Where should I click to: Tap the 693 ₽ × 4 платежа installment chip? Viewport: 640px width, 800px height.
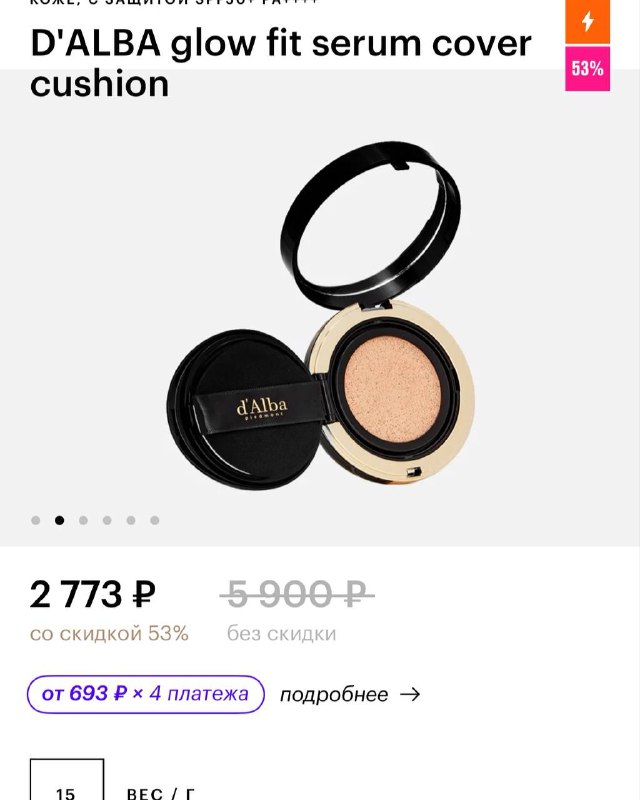[x=146, y=694]
